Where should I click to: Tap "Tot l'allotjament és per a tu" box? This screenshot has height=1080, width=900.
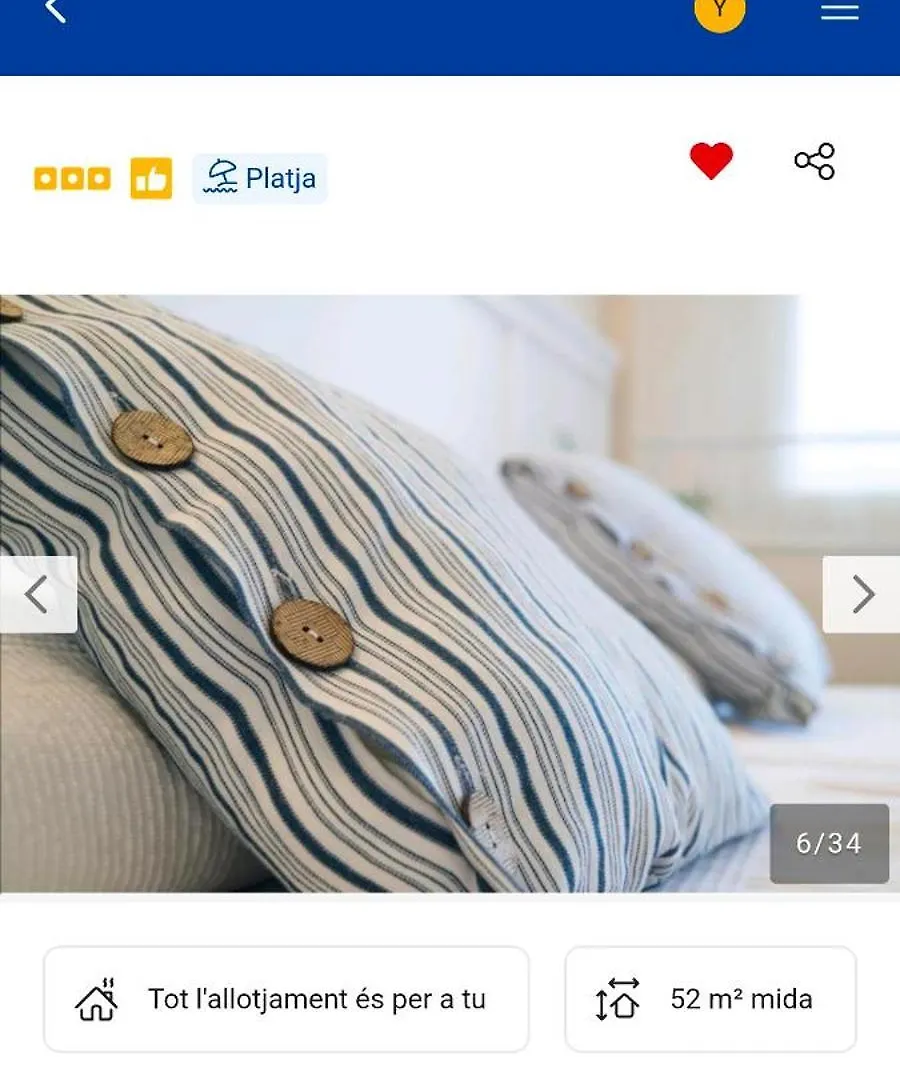click(x=286, y=999)
